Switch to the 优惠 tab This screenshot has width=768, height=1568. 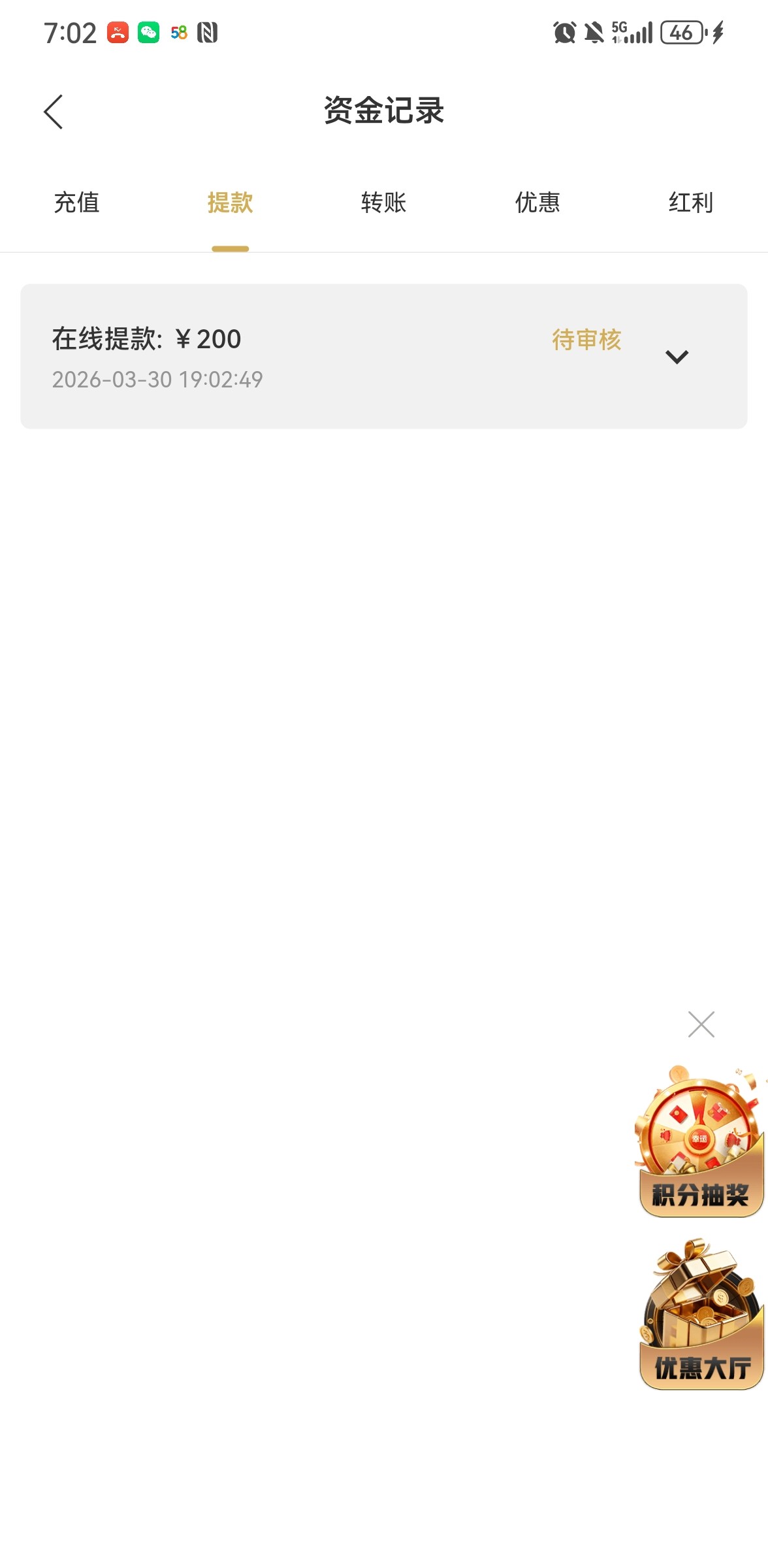click(x=537, y=203)
